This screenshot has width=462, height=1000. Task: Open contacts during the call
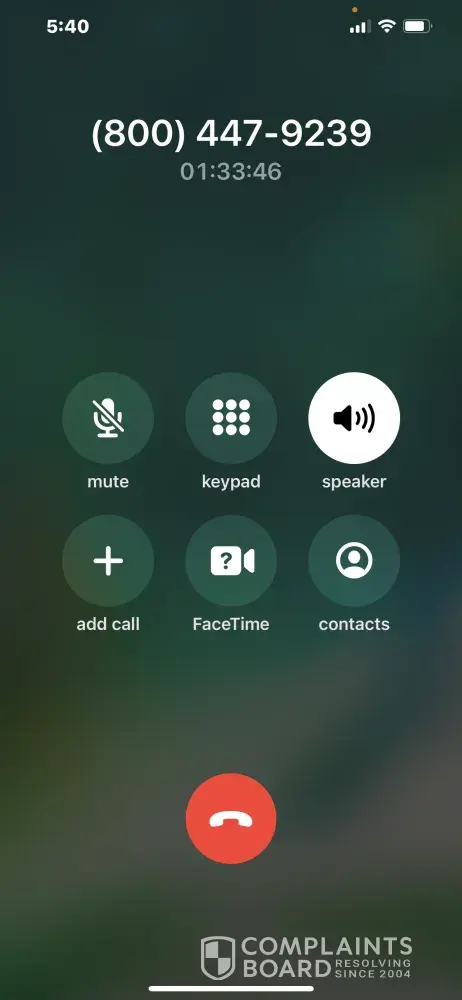coord(354,561)
